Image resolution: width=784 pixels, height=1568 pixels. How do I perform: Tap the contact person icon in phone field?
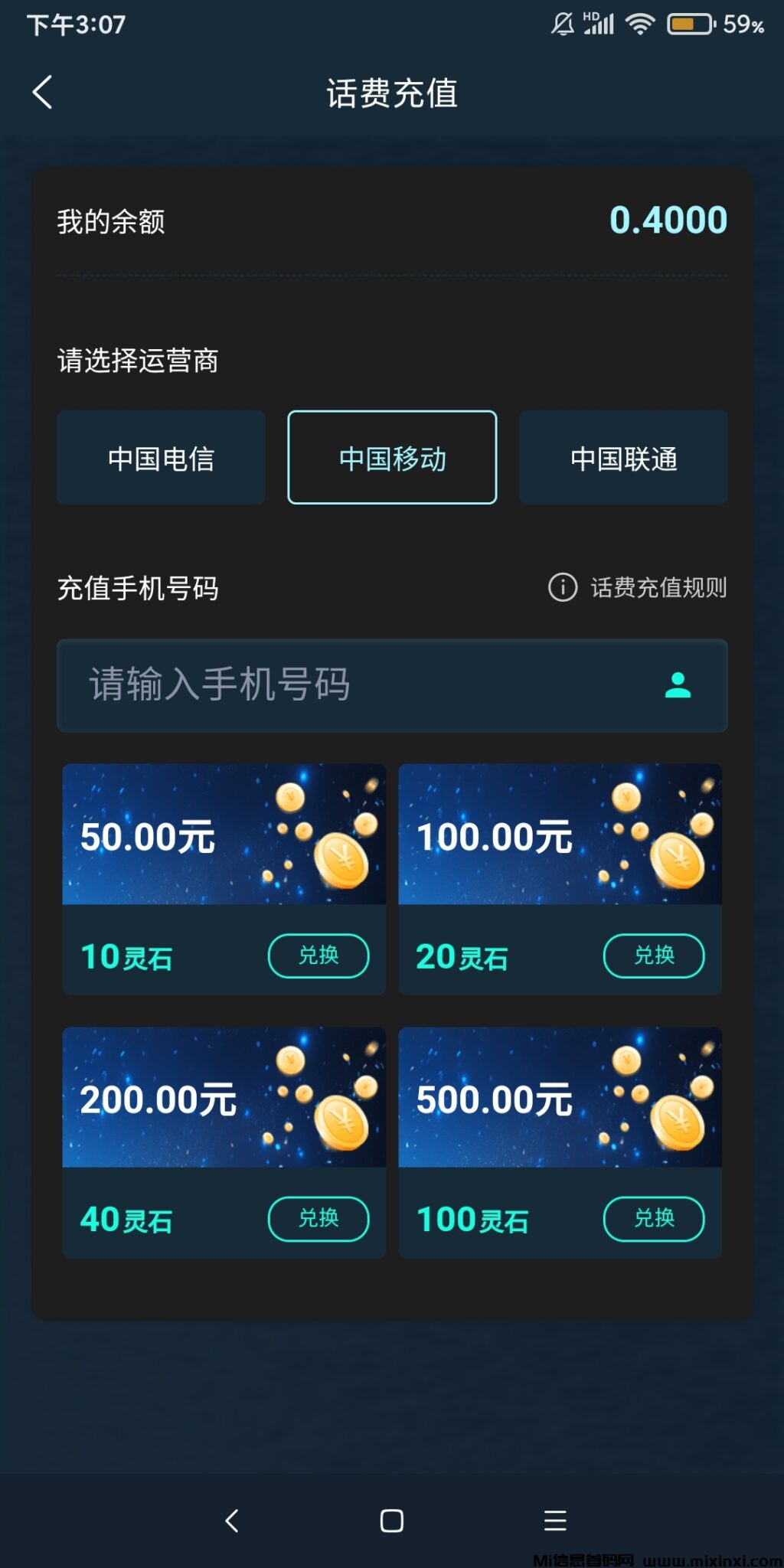click(x=680, y=685)
